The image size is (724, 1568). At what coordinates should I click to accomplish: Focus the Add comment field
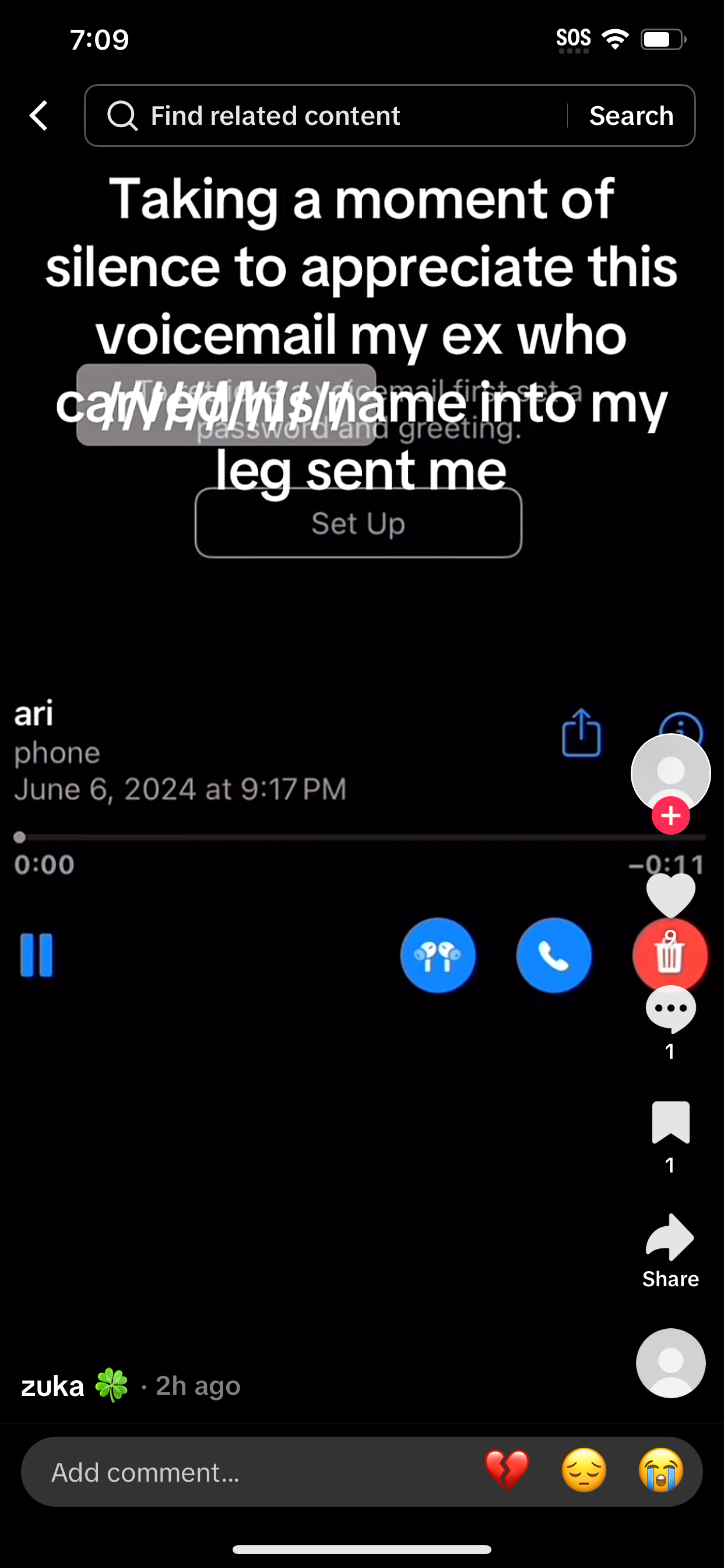[x=243, y=1472]
